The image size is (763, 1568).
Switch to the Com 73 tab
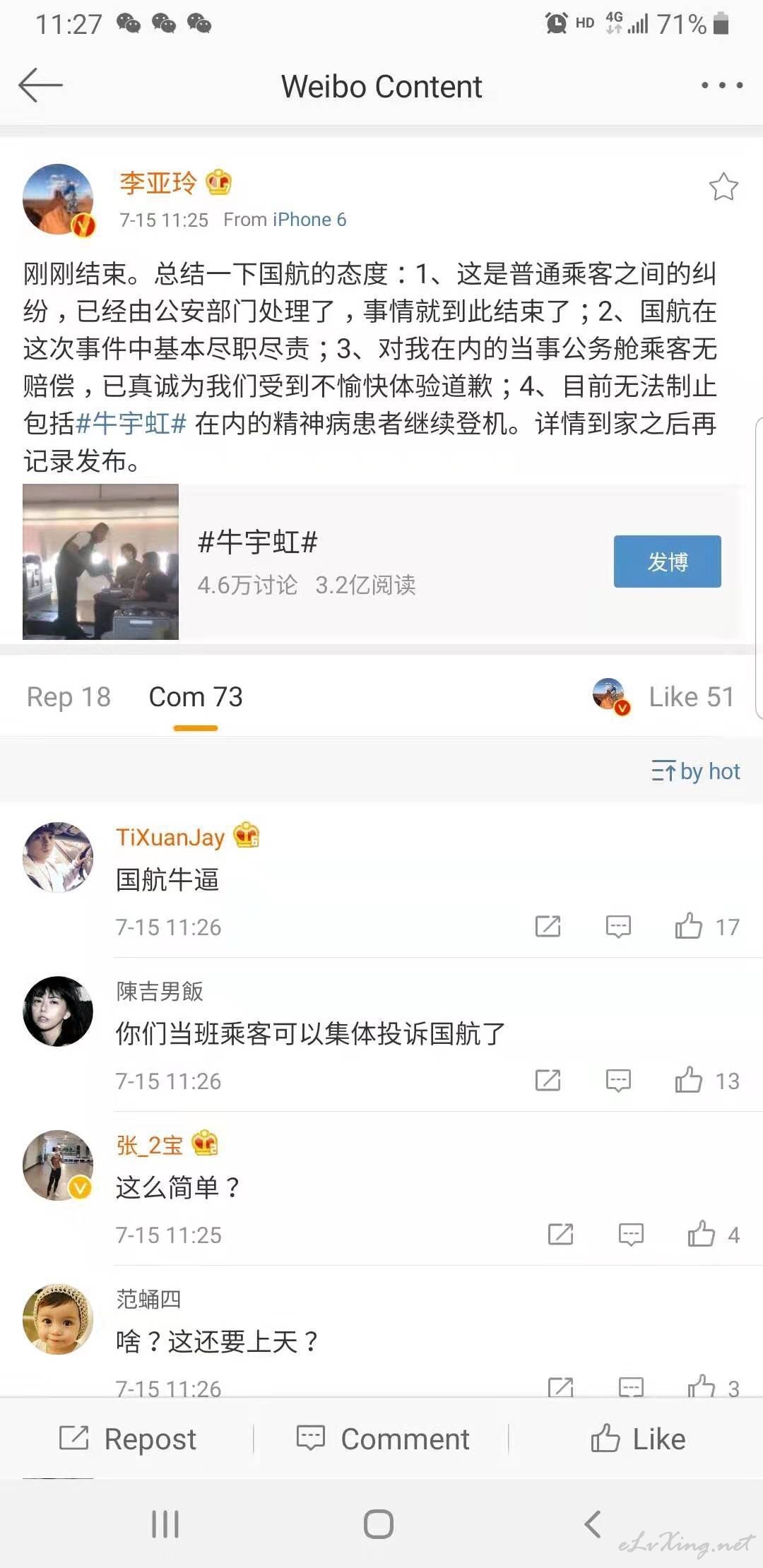[196, 697]
